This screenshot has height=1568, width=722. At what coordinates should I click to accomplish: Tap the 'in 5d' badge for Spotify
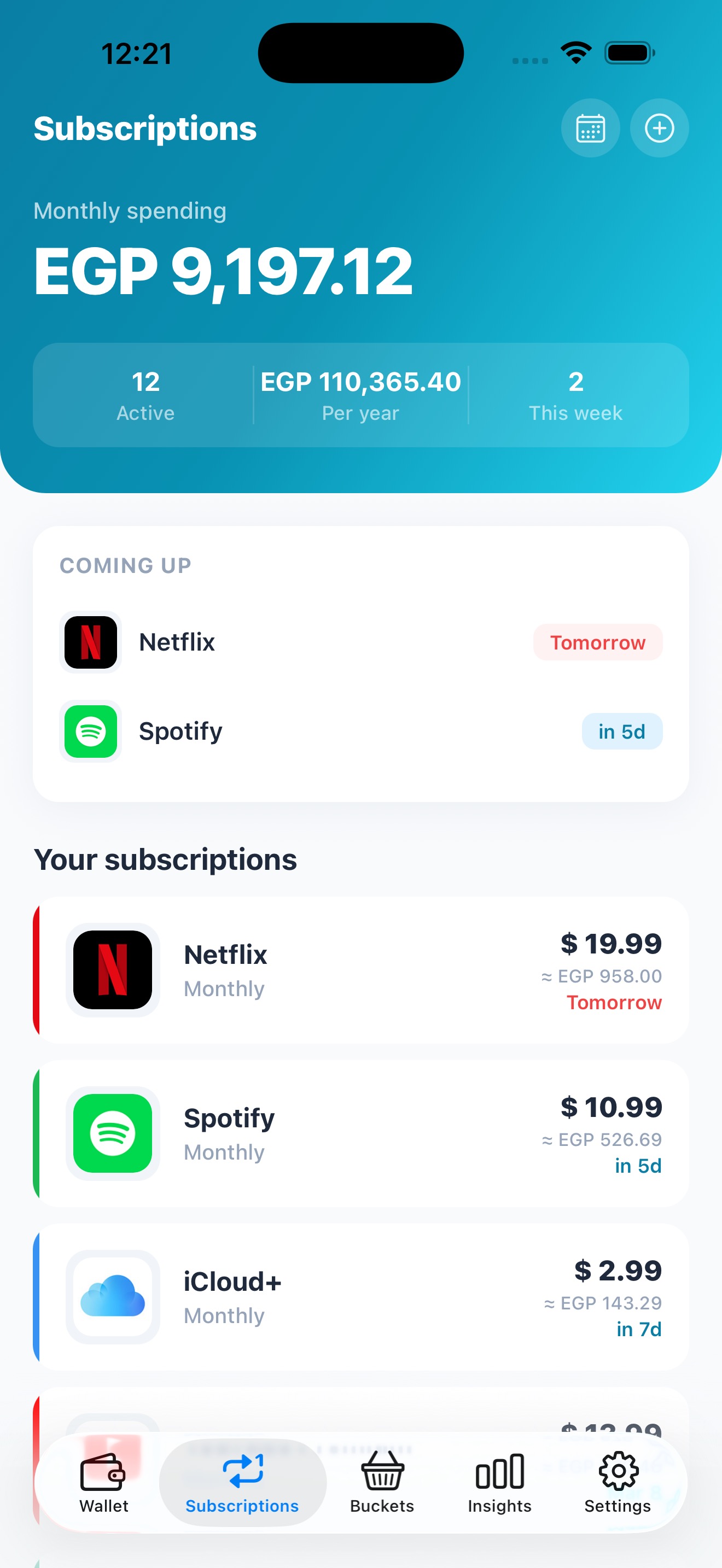(x=621, y=732)
